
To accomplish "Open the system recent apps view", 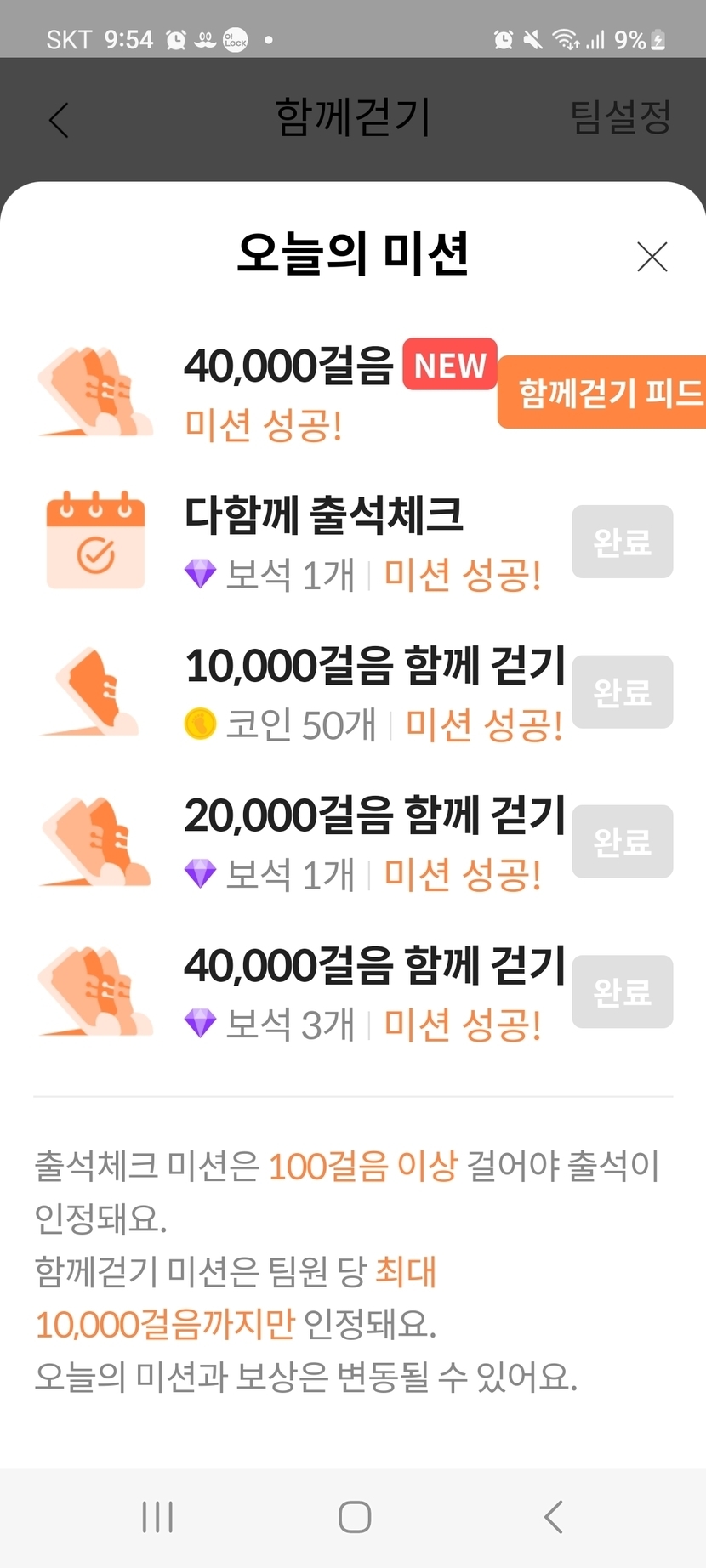I will [x=157, y=1516].
